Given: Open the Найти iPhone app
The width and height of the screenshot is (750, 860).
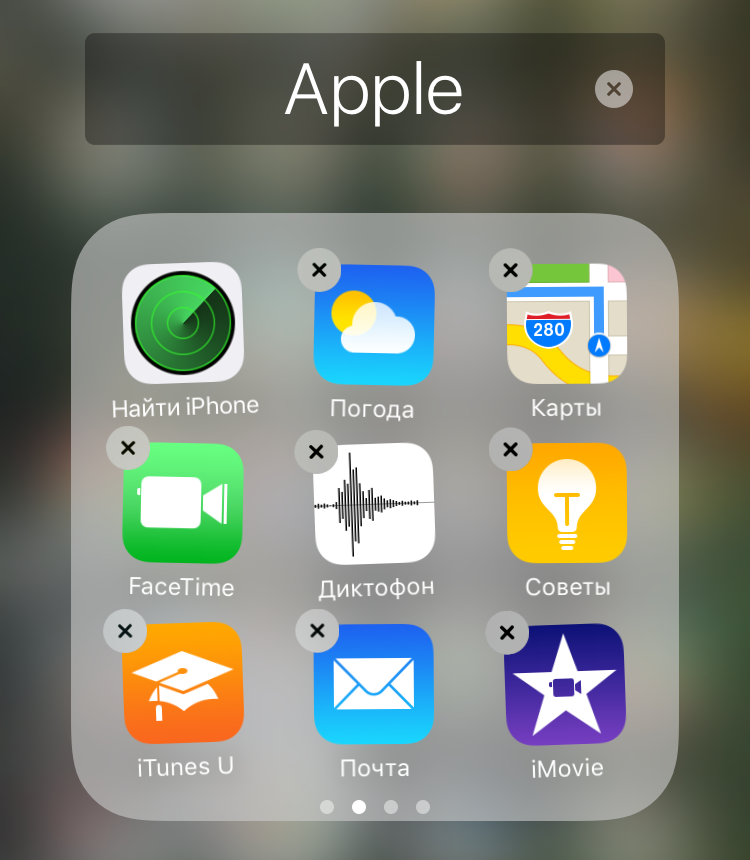Looking at the screenshot, I should [x=183, y=322].
